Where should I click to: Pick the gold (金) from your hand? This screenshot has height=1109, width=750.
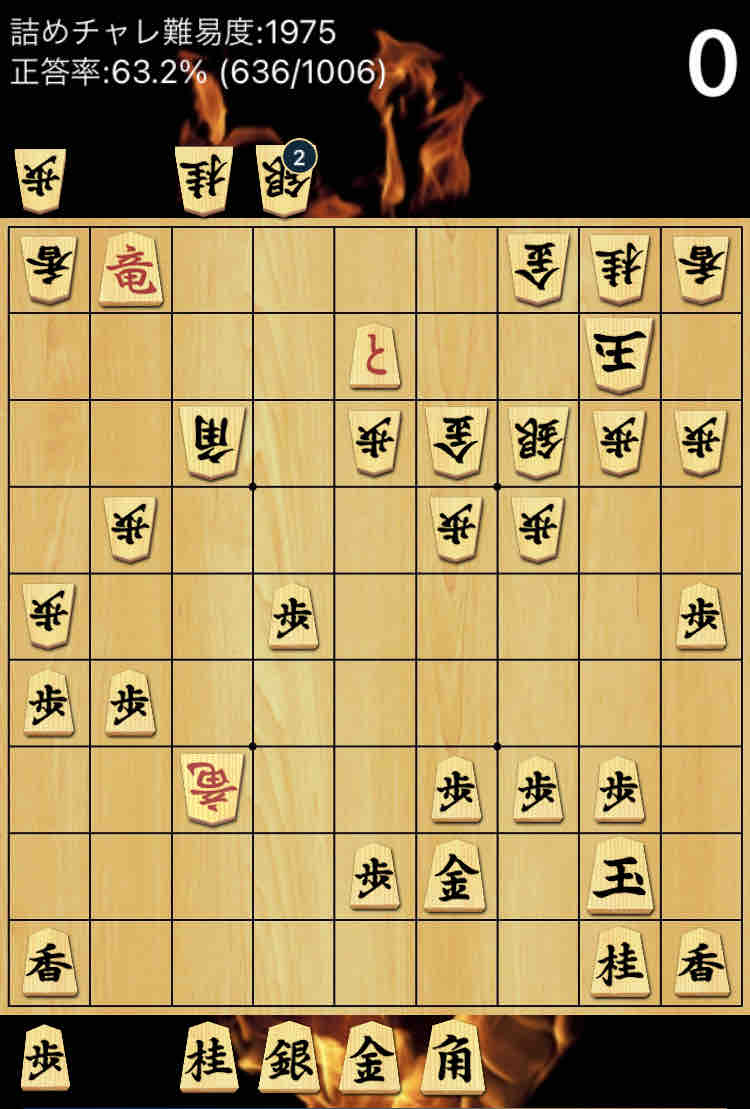click(x=371, y=1057)
